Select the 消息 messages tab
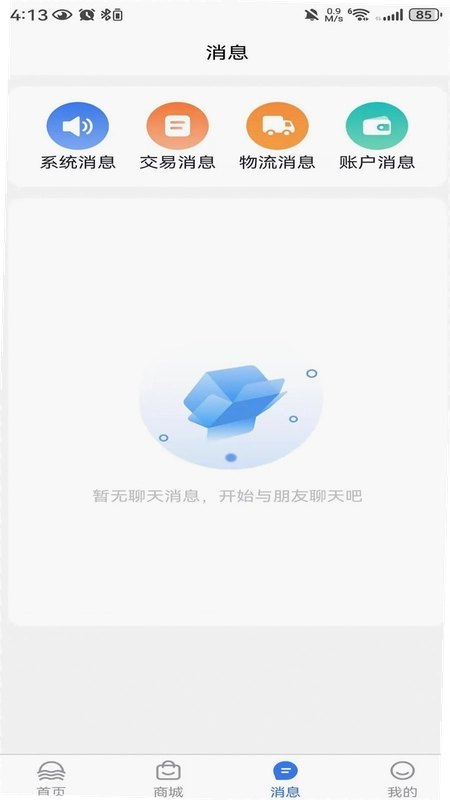Viewport: 450px width, 800px height. pyautogui.click(x=285, y=779)
